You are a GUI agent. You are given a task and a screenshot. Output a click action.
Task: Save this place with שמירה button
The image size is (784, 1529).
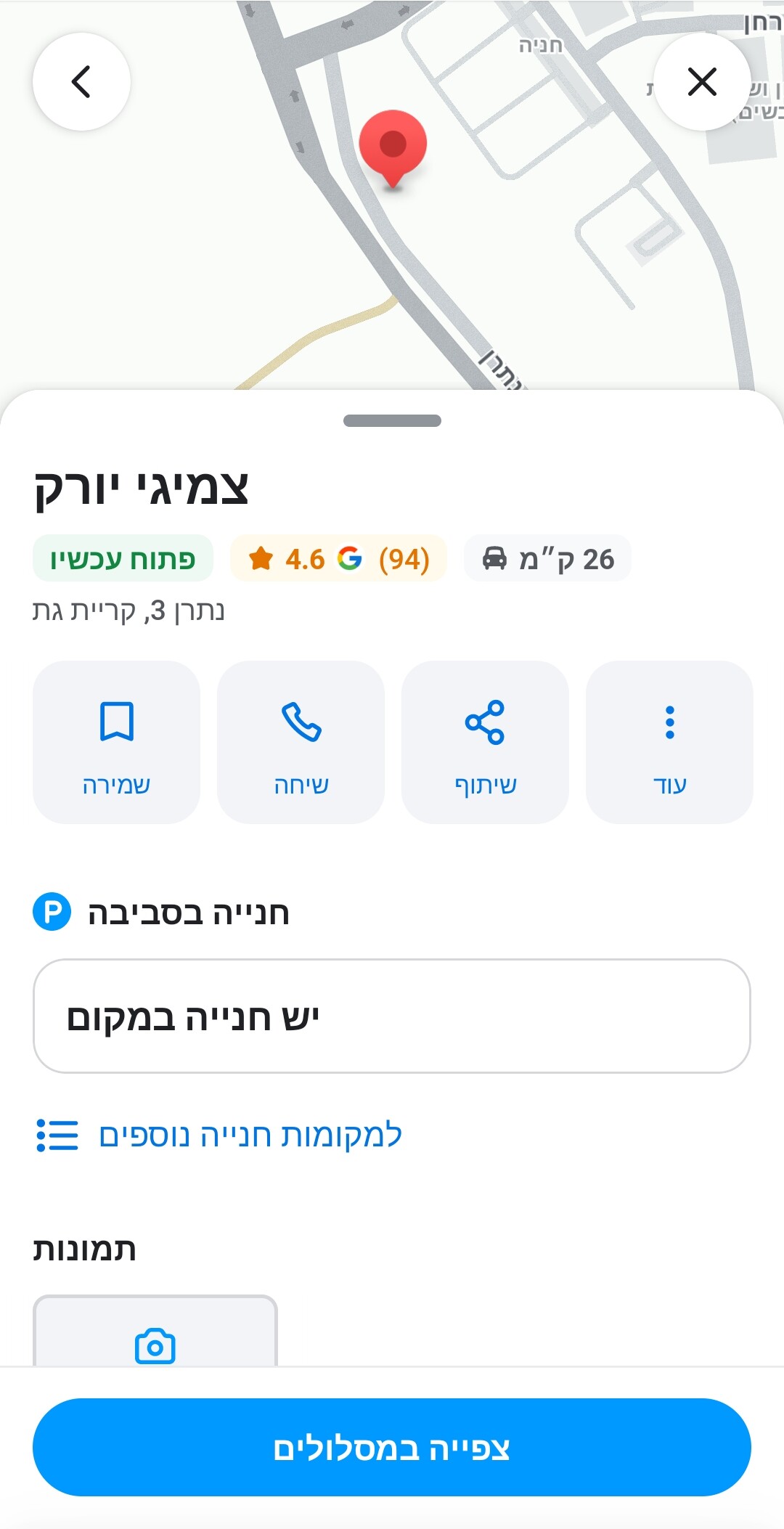coord(116,741)
